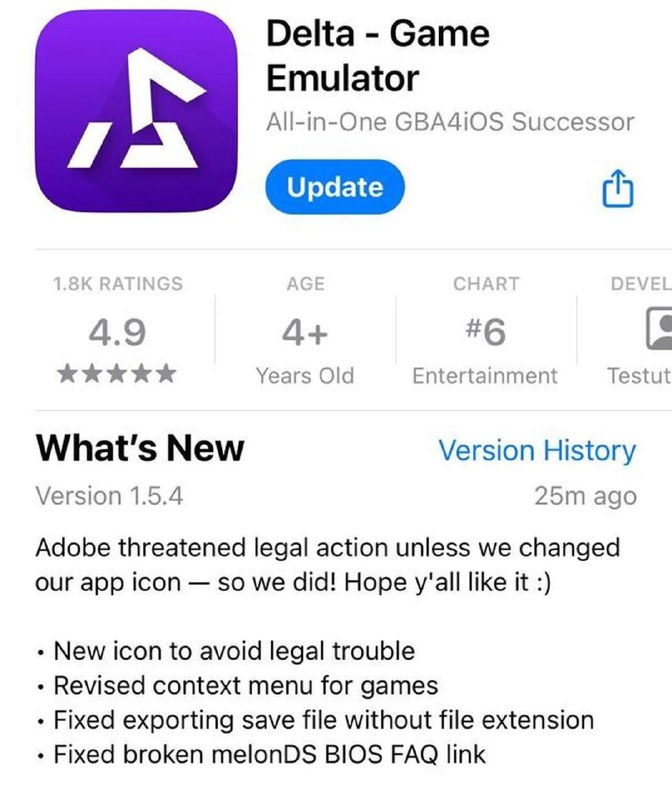672x800 pixels.
Task: View the 1.8K ratings section
Action: (117, 330)
